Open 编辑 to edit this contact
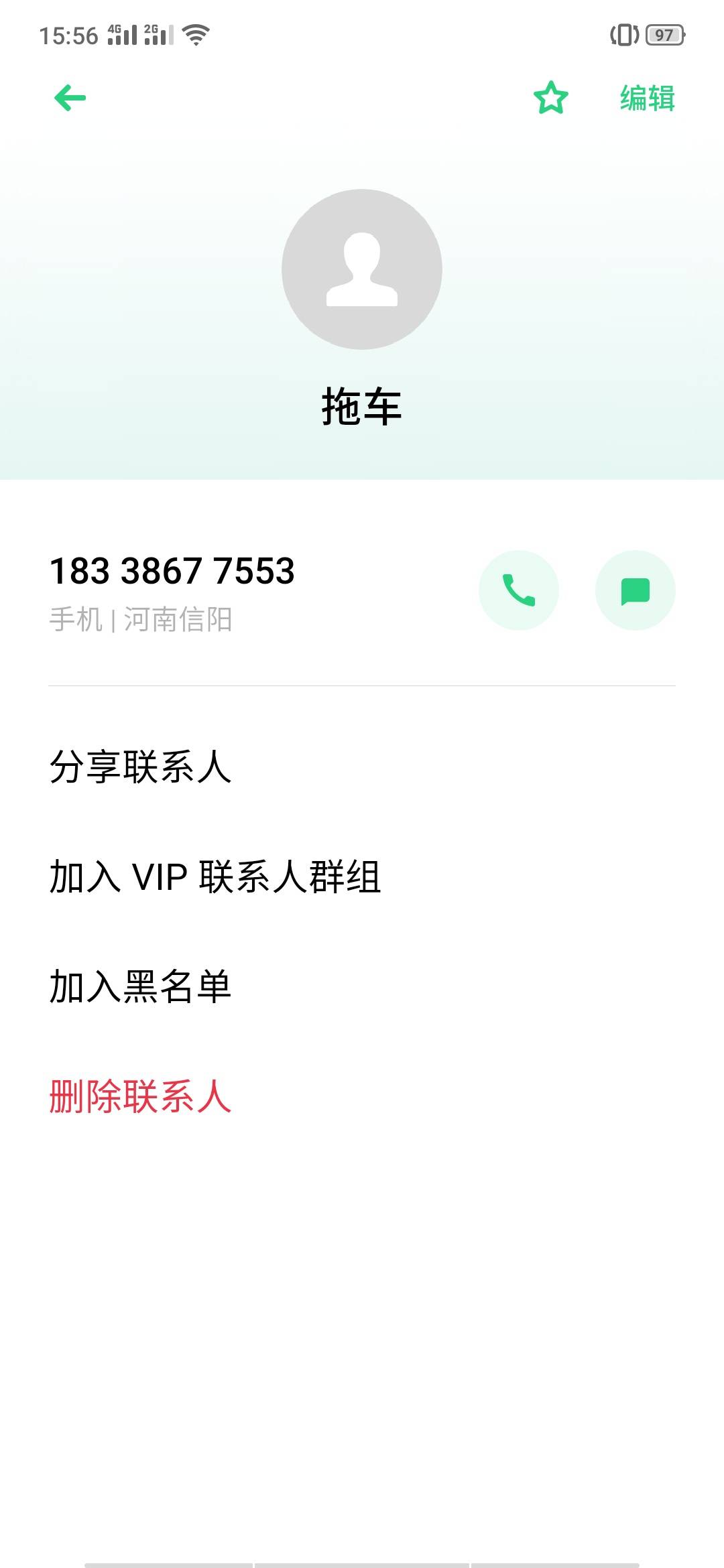The height and width of the screenshot is (1568, 724). click(x=647, y=99)
